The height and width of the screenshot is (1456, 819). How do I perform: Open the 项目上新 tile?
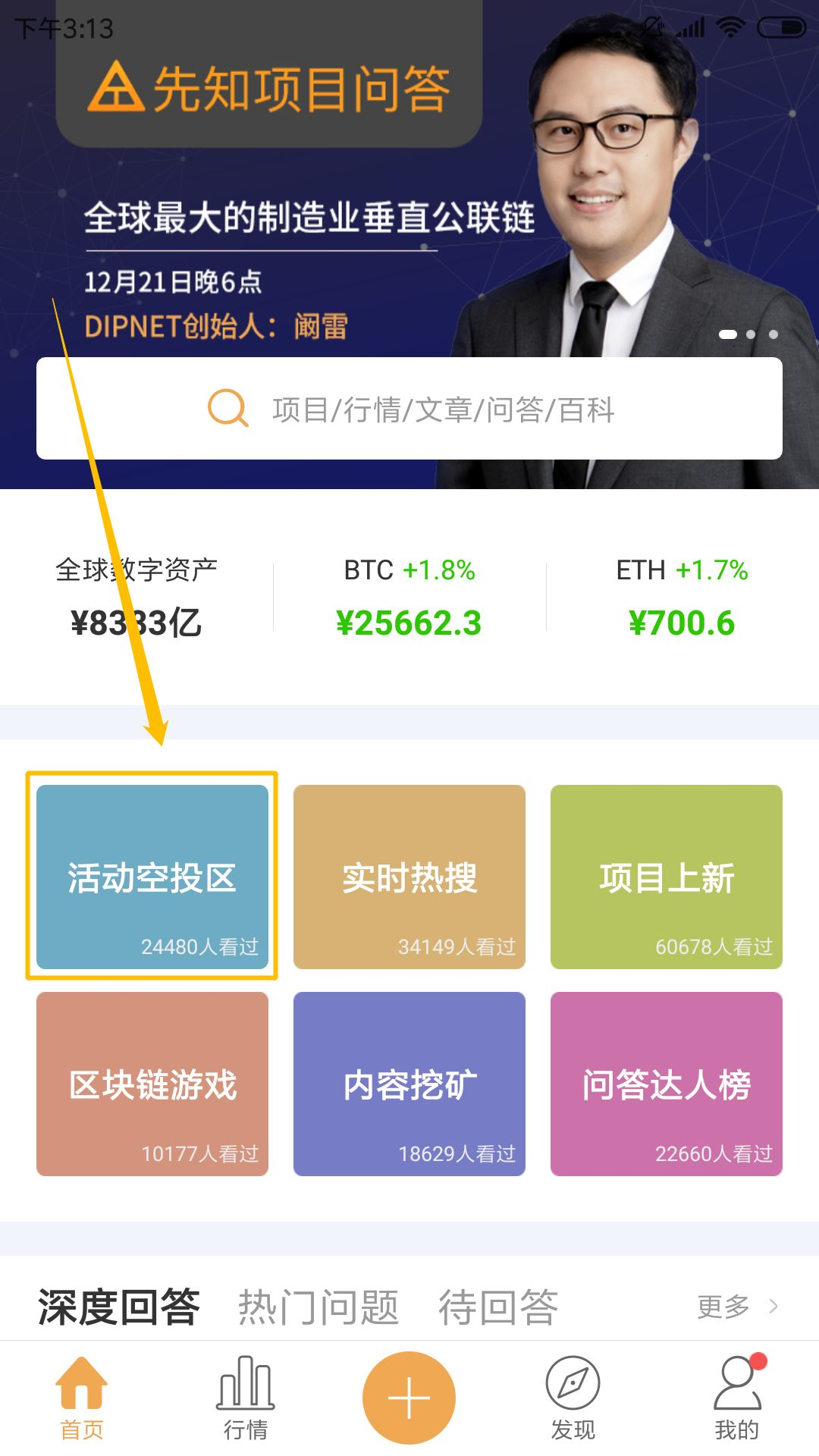tap(666, 877)
